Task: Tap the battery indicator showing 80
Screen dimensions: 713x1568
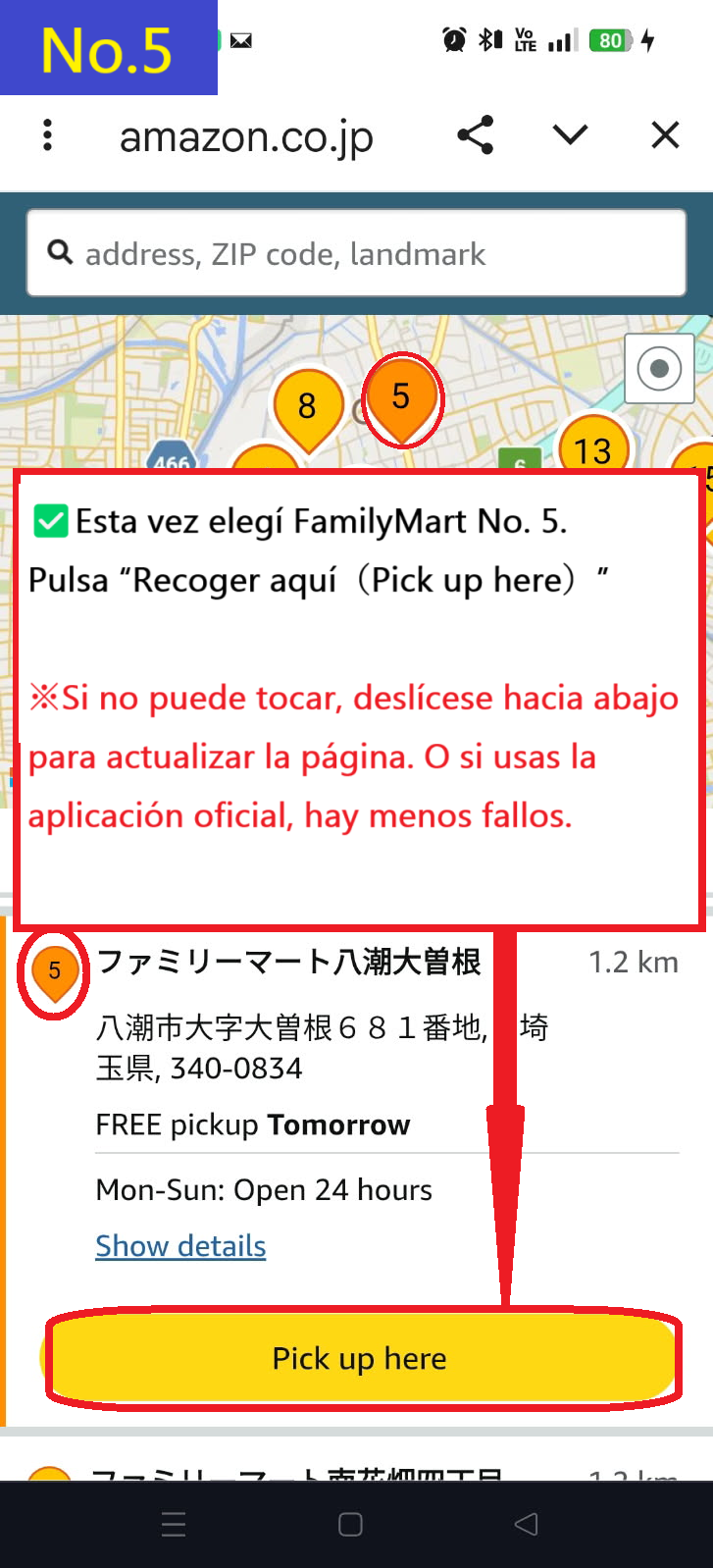Action: [609, 40]
